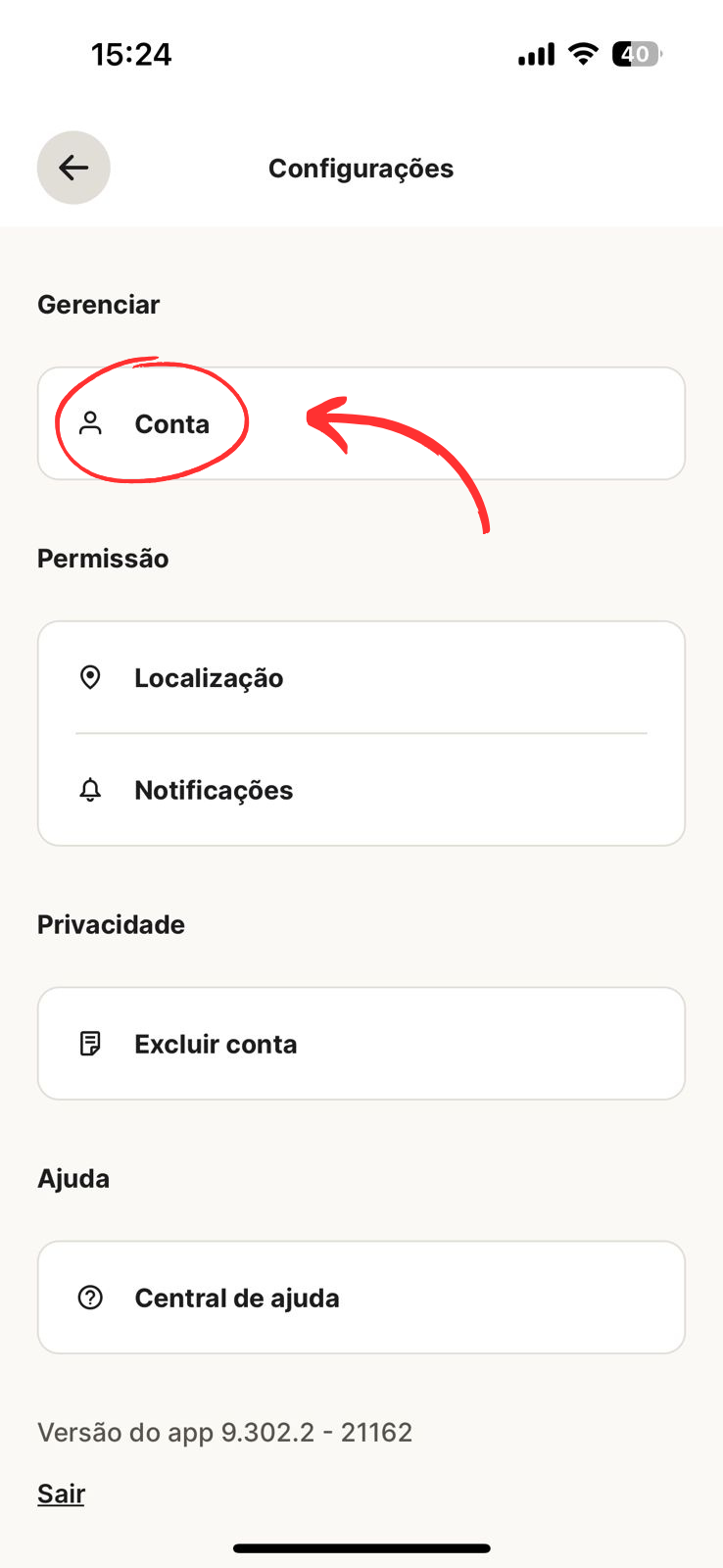This screenshot has width=723, height=1568.
Task: Go back using the arrow button
Action: coord(73,168)
